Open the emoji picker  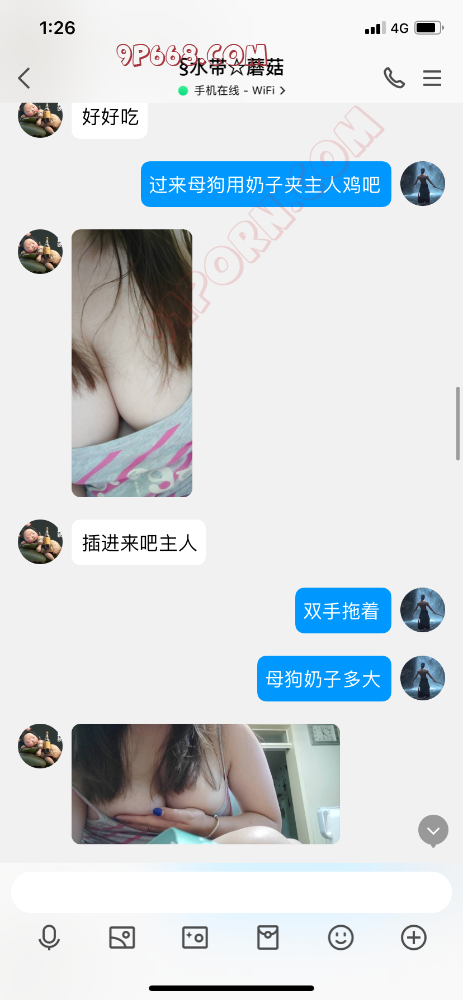(x=341, y=938)
